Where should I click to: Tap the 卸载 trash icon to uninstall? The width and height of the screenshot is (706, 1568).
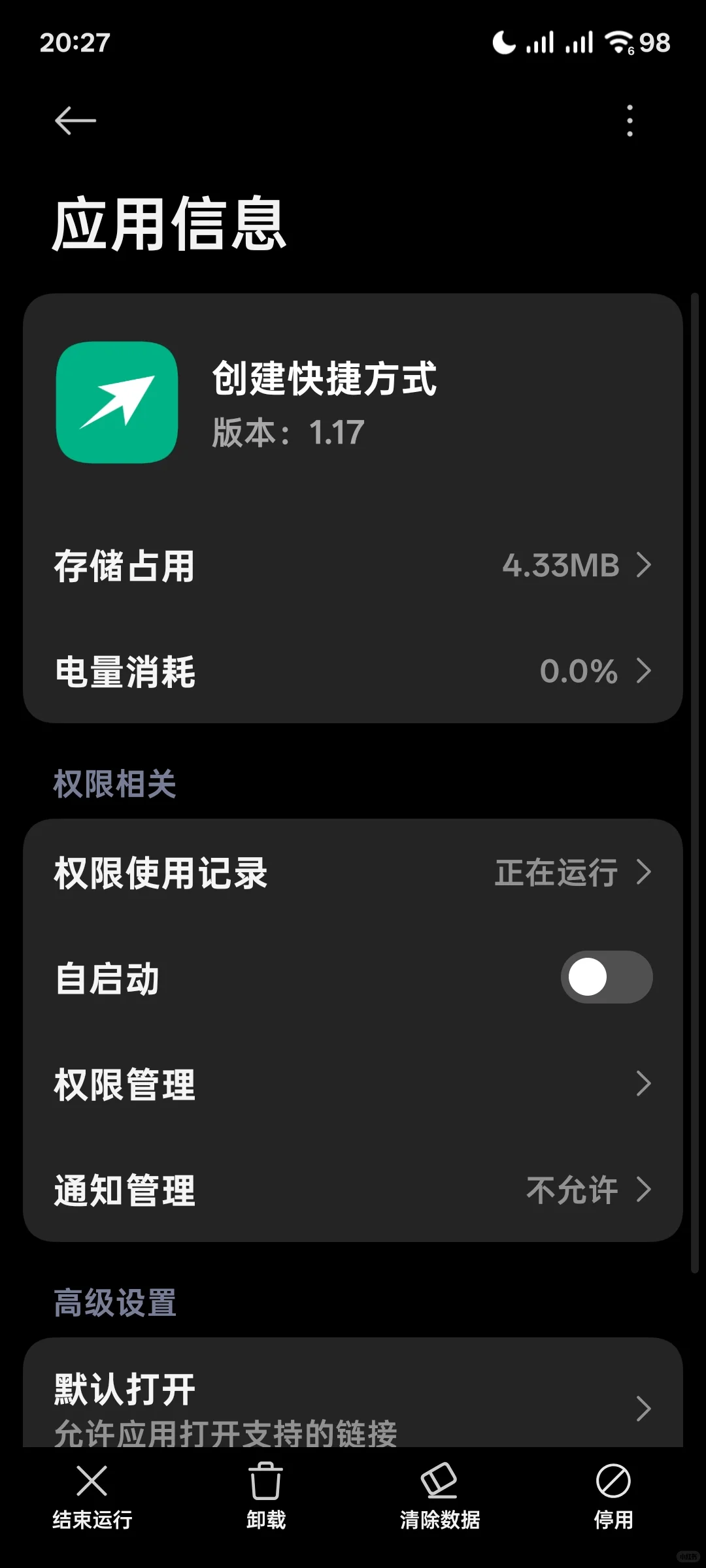click(x=266, y=1480)
